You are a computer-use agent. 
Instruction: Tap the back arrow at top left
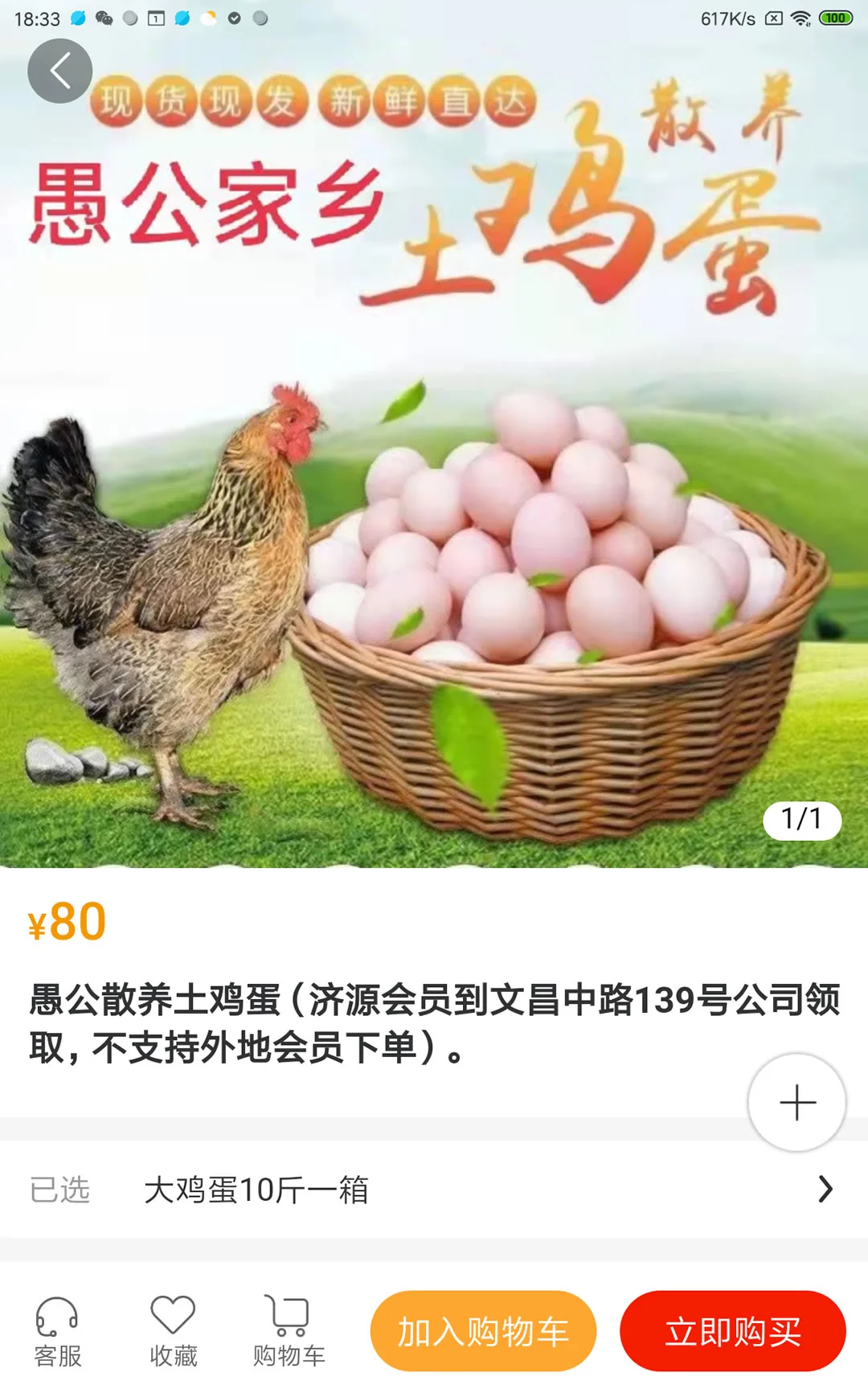60,68
